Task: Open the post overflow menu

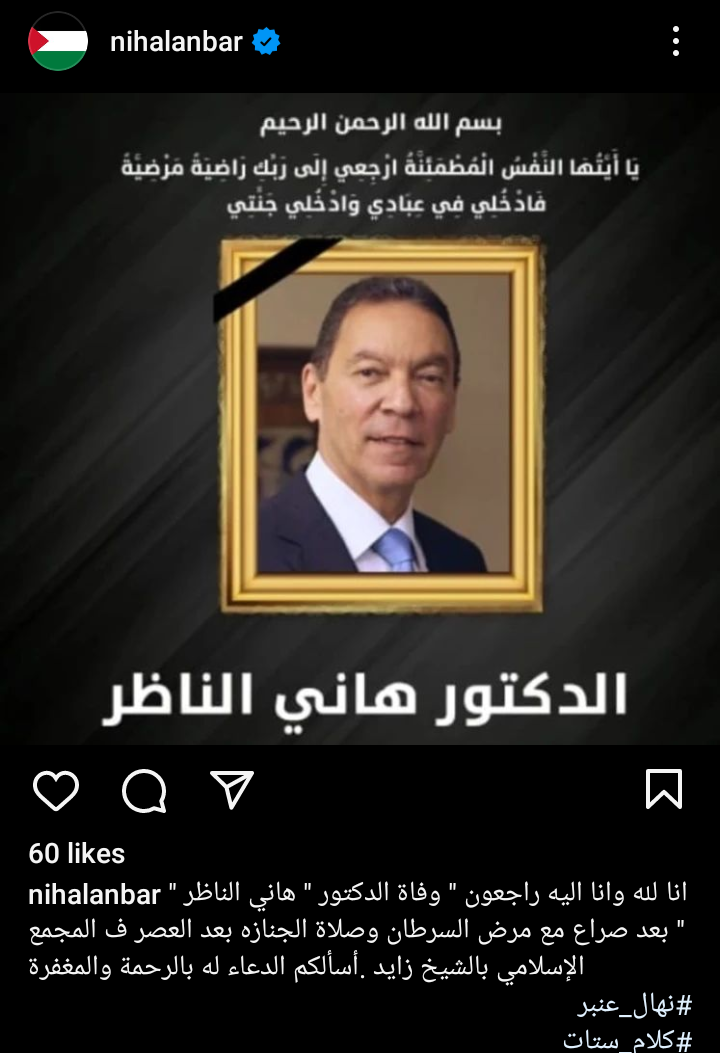Action: (x=676, y=42)
